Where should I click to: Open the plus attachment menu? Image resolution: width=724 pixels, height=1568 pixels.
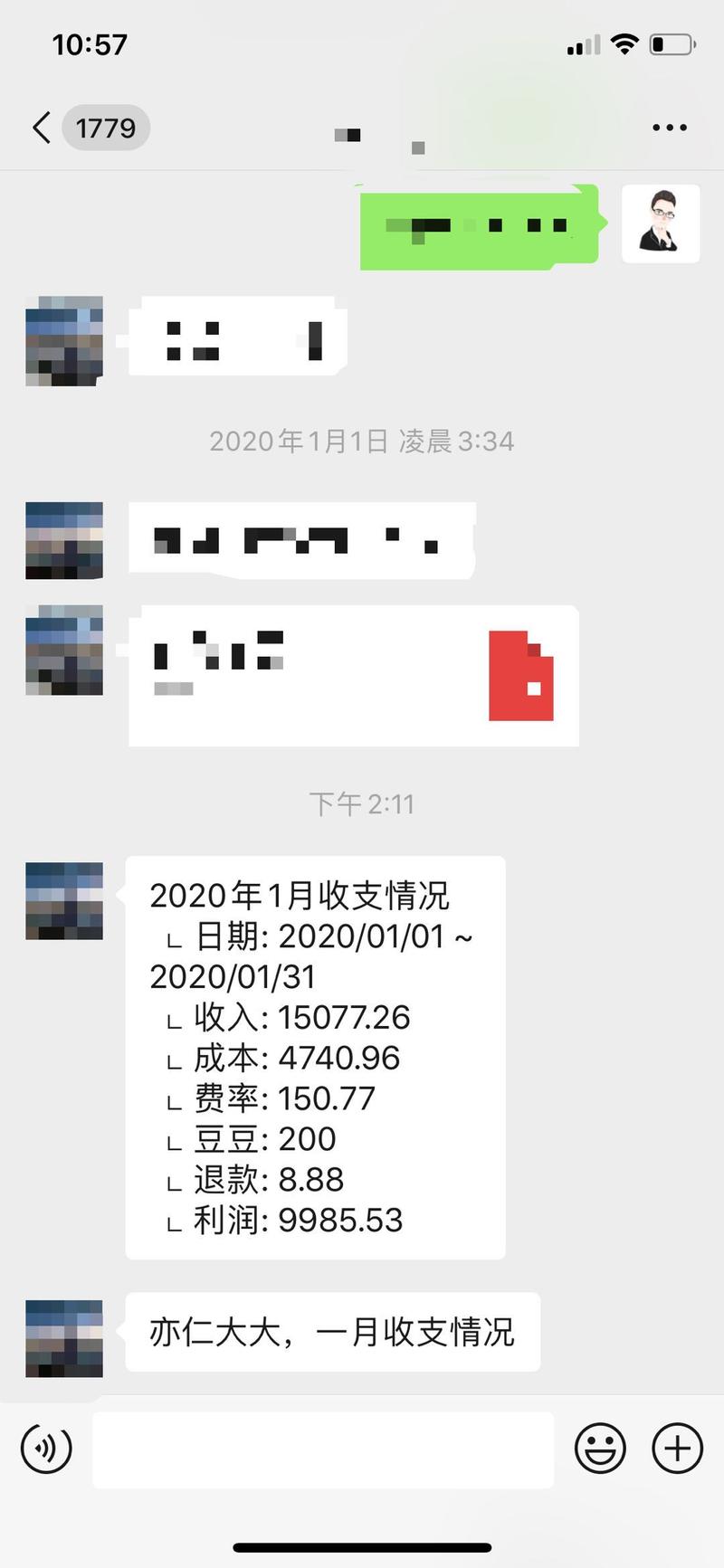click(x=675, y=1448)
